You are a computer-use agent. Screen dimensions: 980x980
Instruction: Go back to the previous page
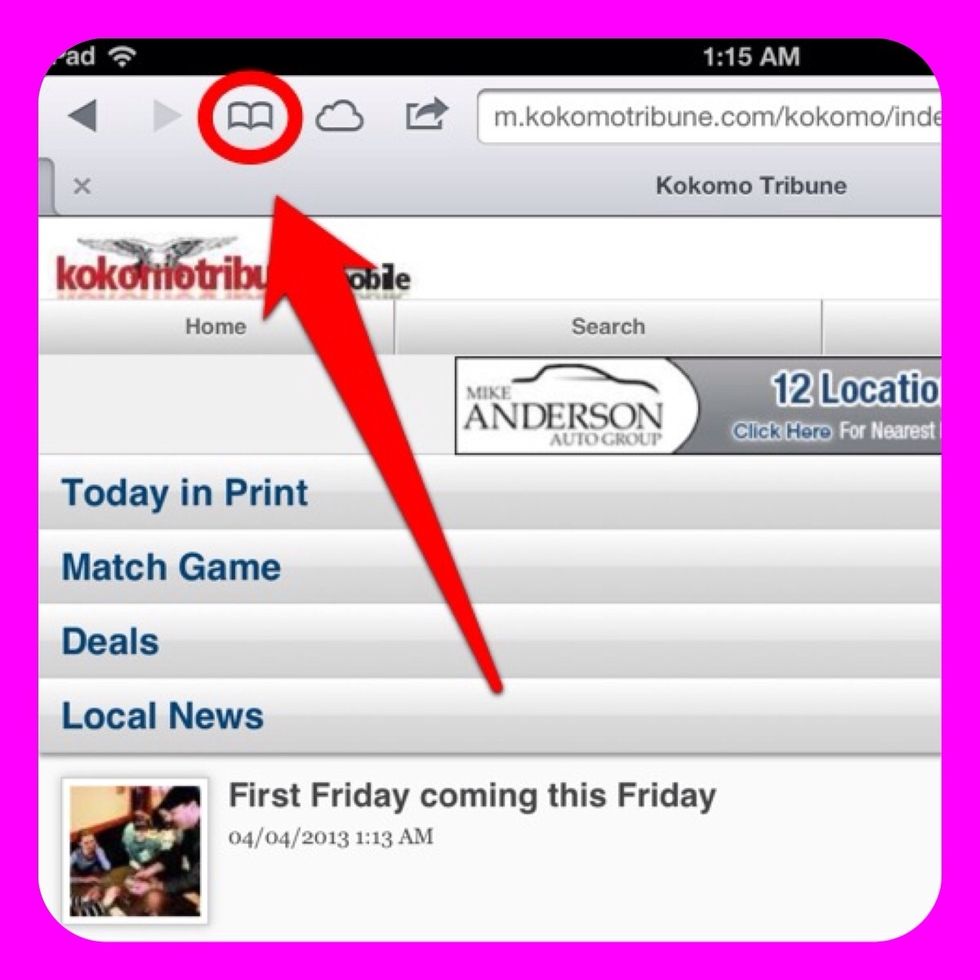[x=83, y=118]
